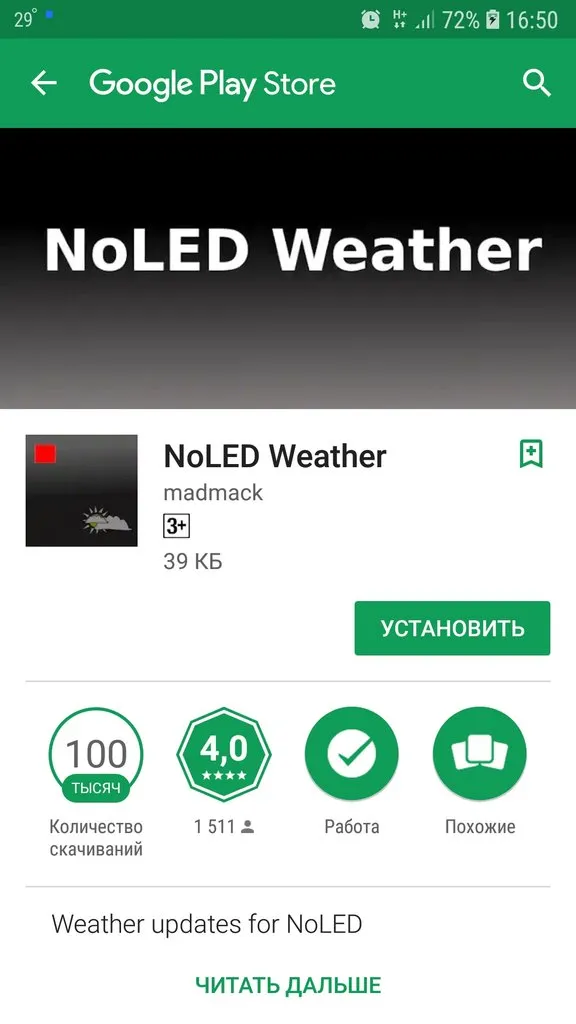
Task: Open the 3+ content rating badge
Action: click(x=176, y=526)
